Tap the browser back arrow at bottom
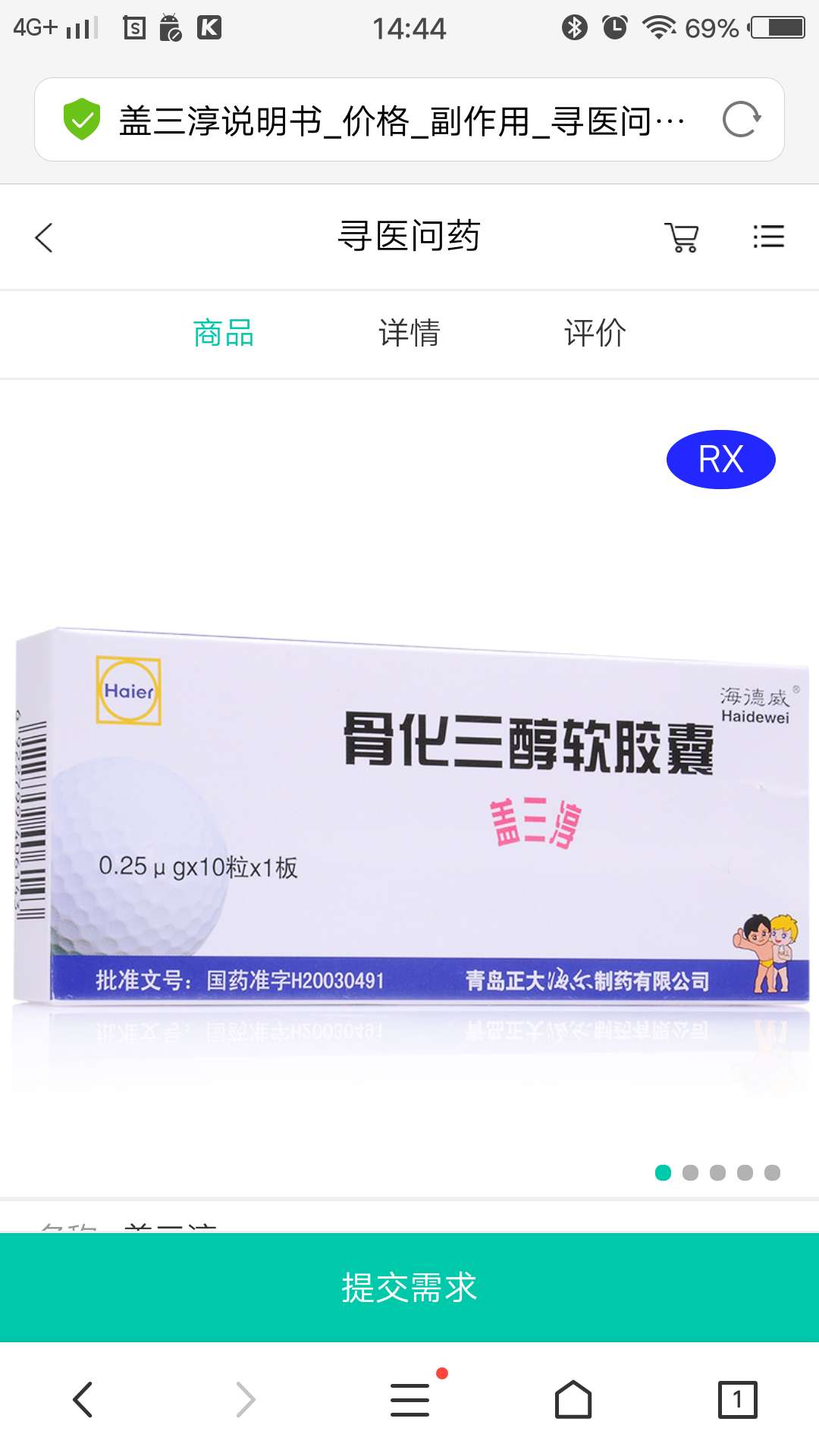 (82, 1399)
